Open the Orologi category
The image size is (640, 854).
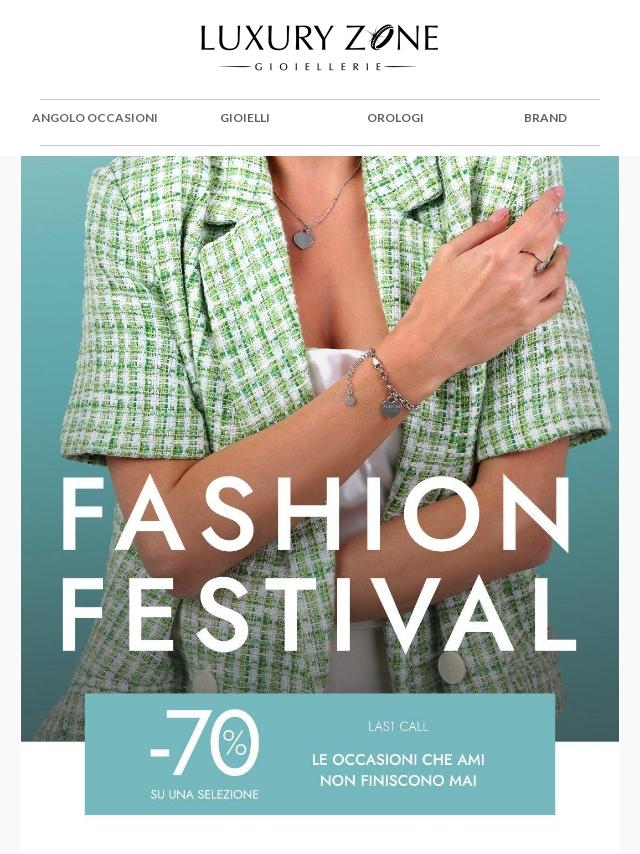coord(395,118)
